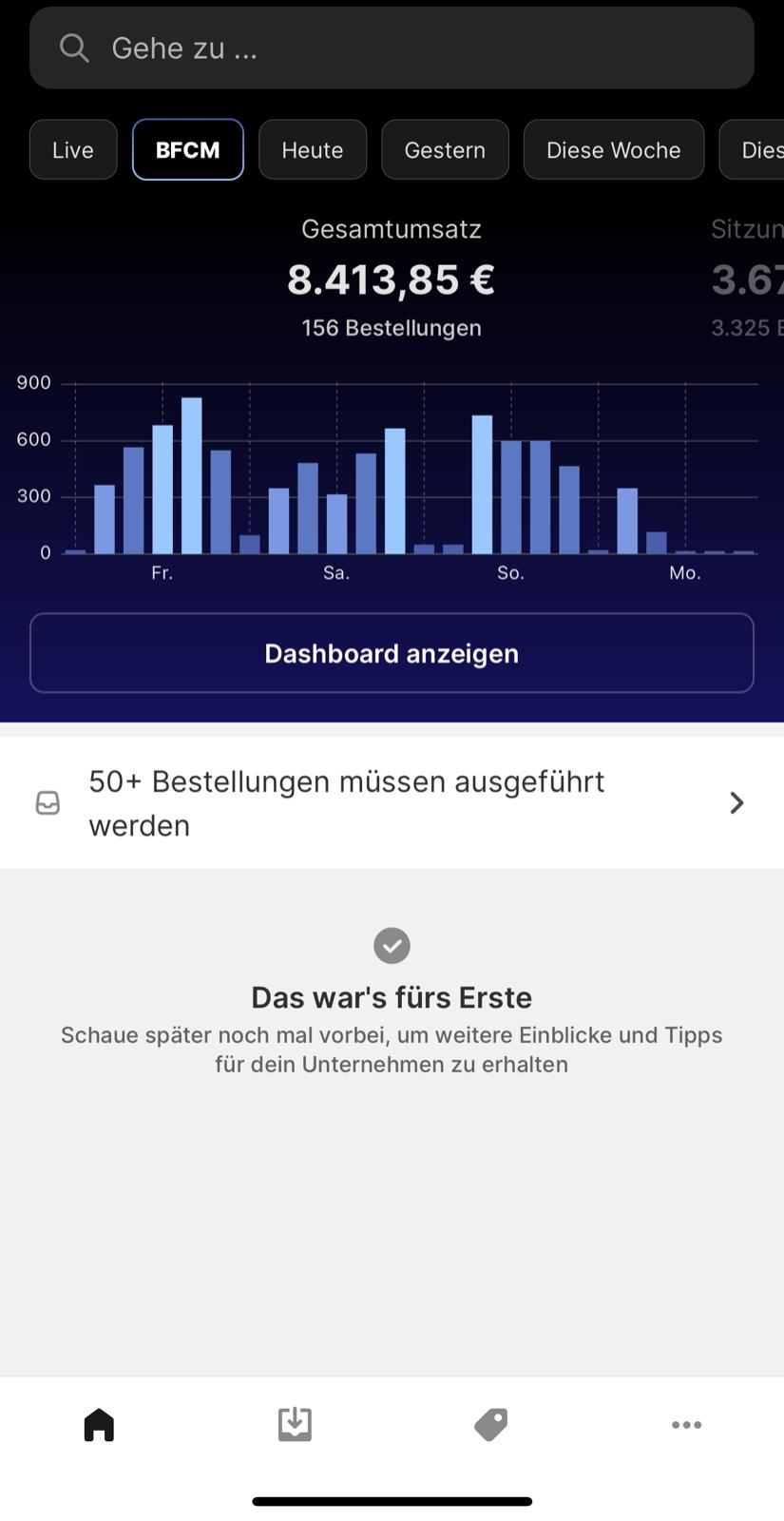Open the products tag tab
This screenshot has width=784, height=1521.
[490, 1424]
